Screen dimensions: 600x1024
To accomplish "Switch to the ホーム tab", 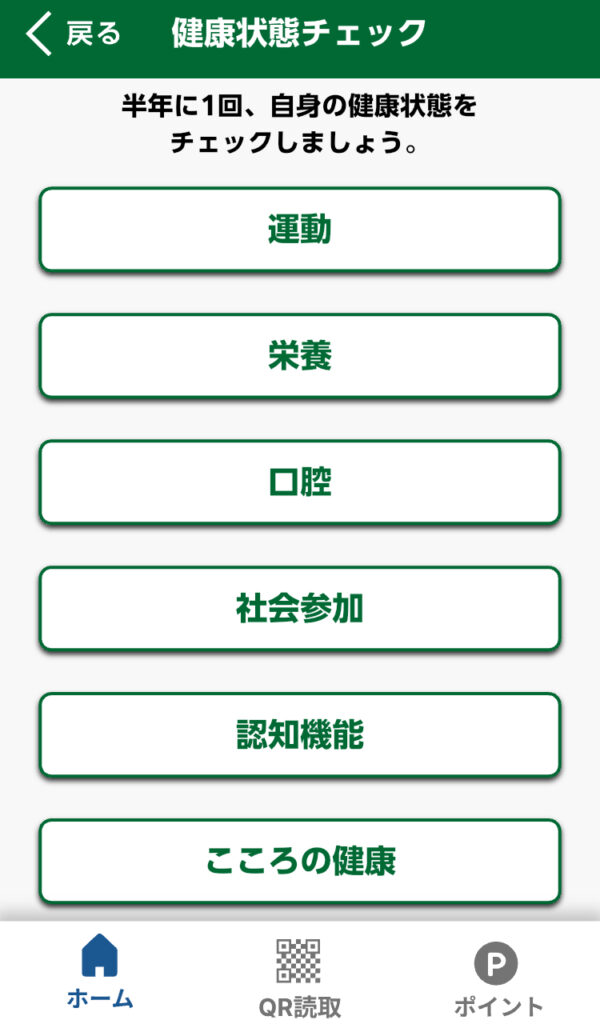I will pyautogui.click(x=99, y=971).
